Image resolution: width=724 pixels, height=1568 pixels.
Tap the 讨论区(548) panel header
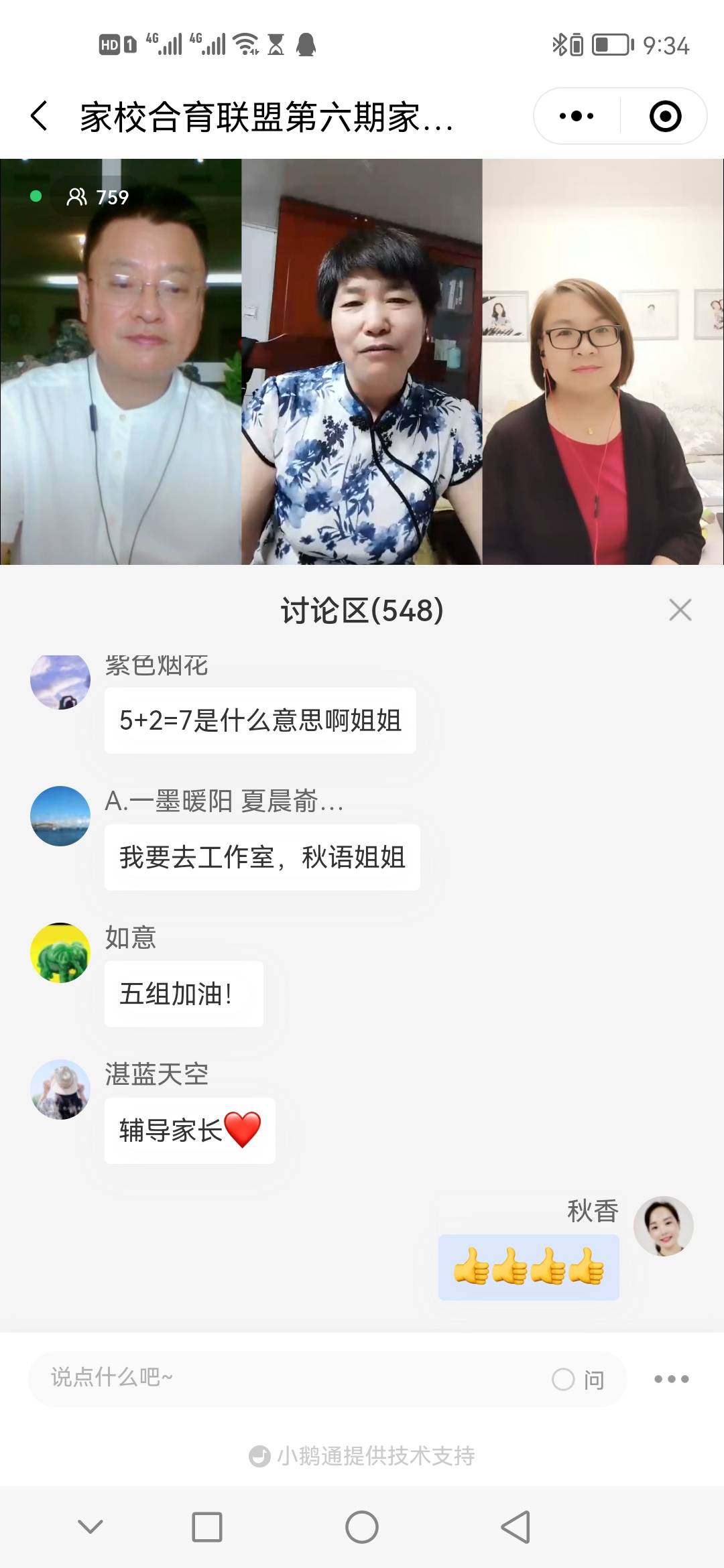point(362,611)
